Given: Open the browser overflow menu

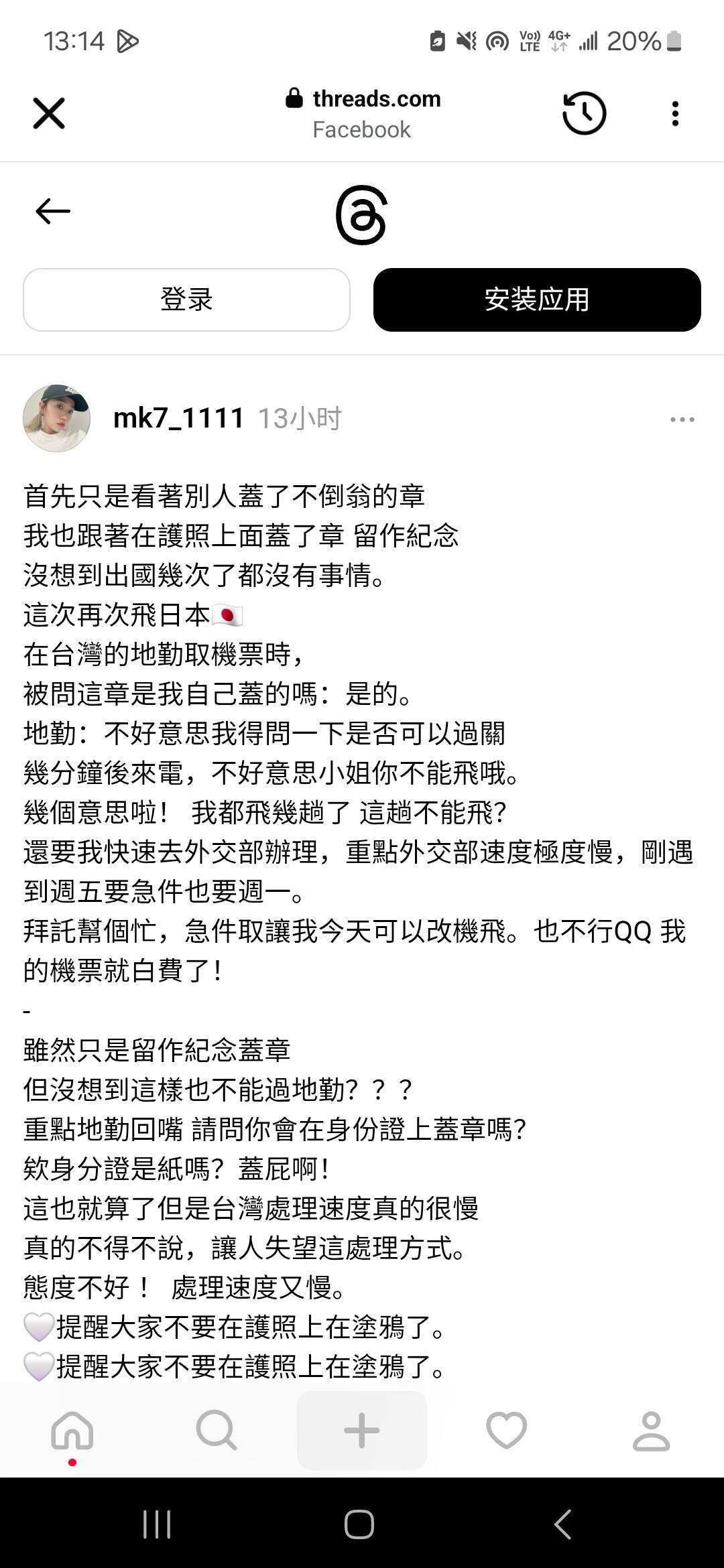Looking at the screenshot, I should [675, 113].
